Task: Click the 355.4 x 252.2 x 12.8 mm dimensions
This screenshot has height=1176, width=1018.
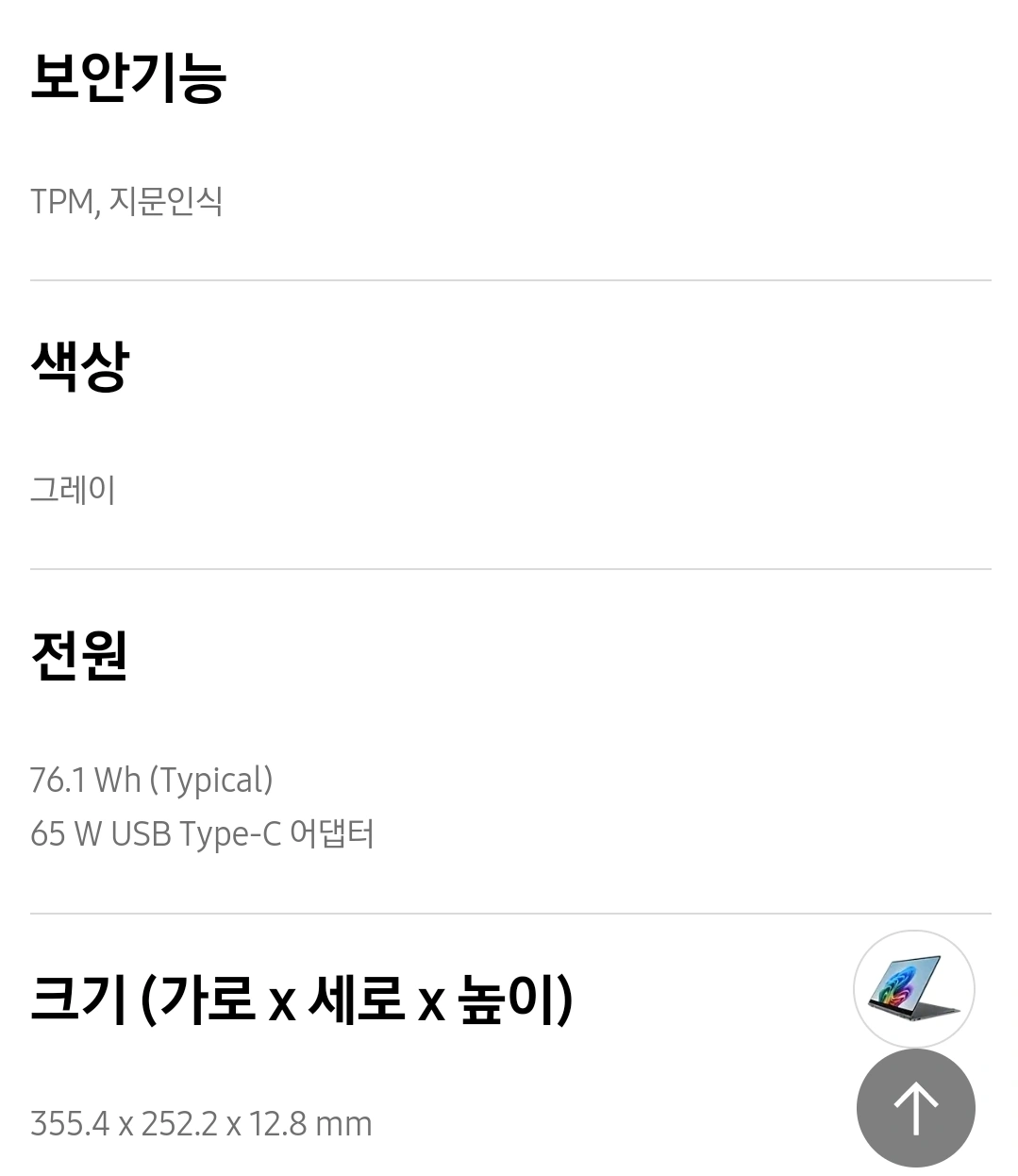Action: click(198, 1123)
